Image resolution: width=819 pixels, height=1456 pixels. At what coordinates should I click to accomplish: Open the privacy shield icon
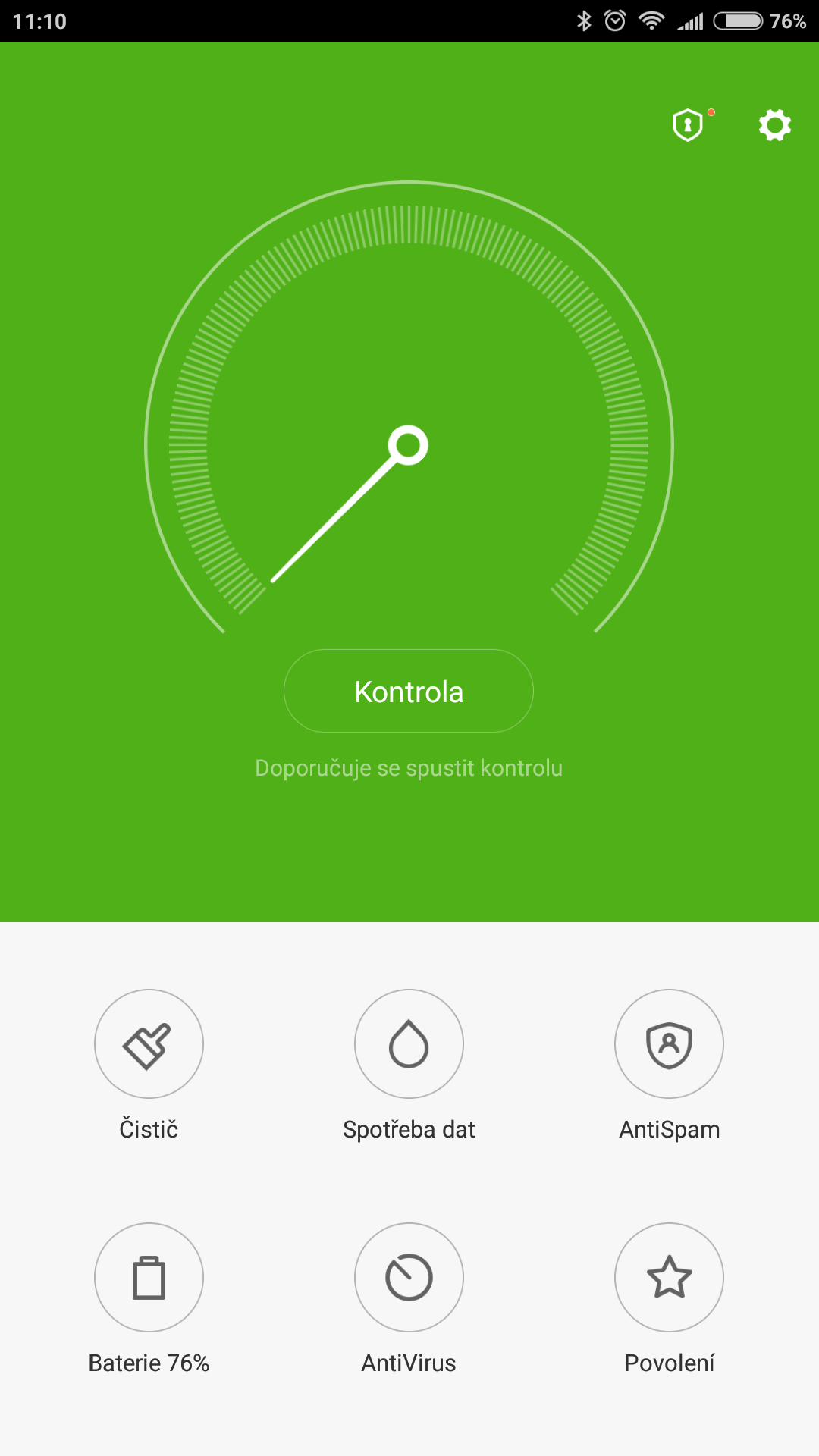tap(688, 125)
